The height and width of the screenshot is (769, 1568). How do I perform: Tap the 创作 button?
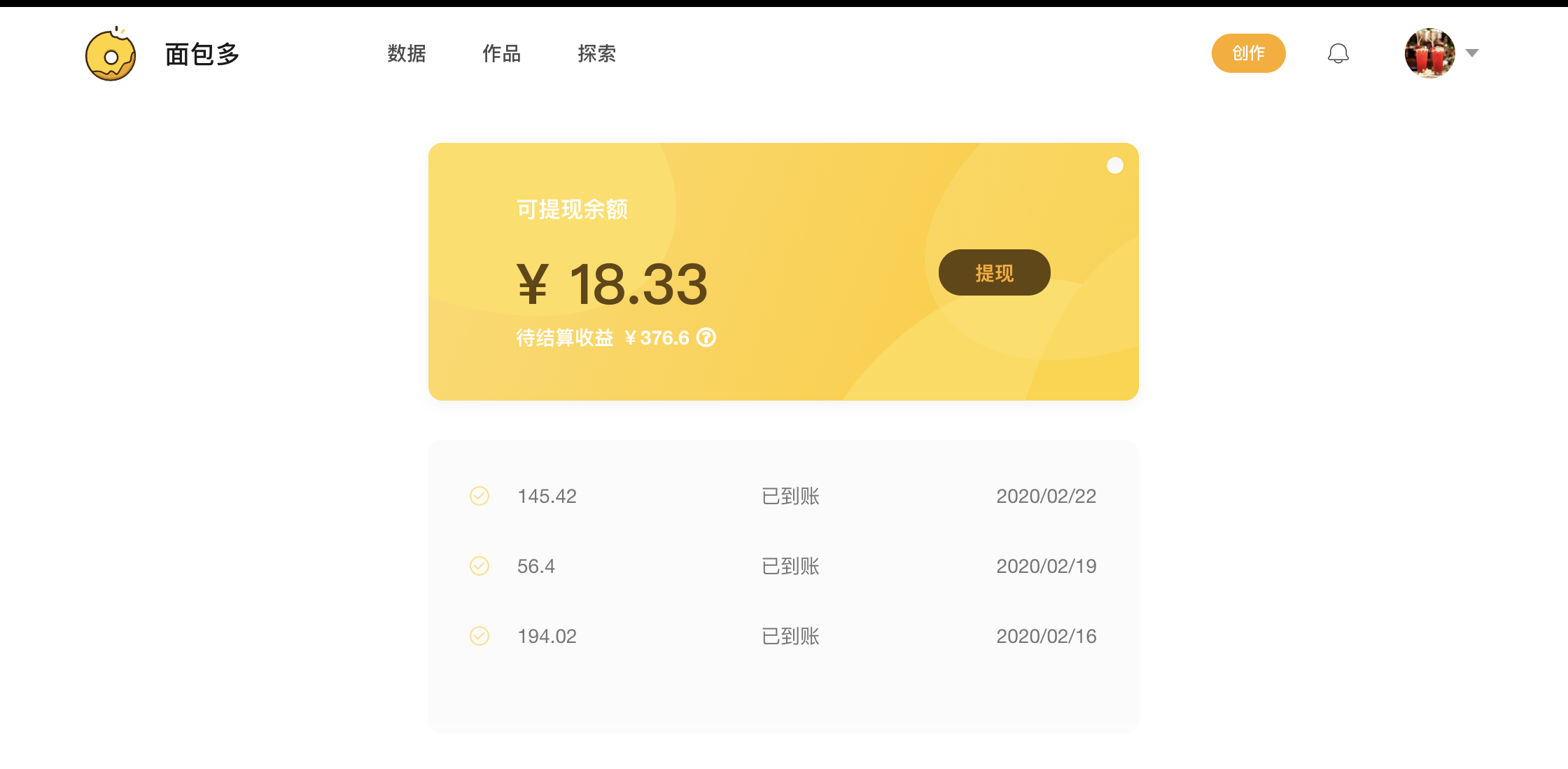click(1248, 53)
